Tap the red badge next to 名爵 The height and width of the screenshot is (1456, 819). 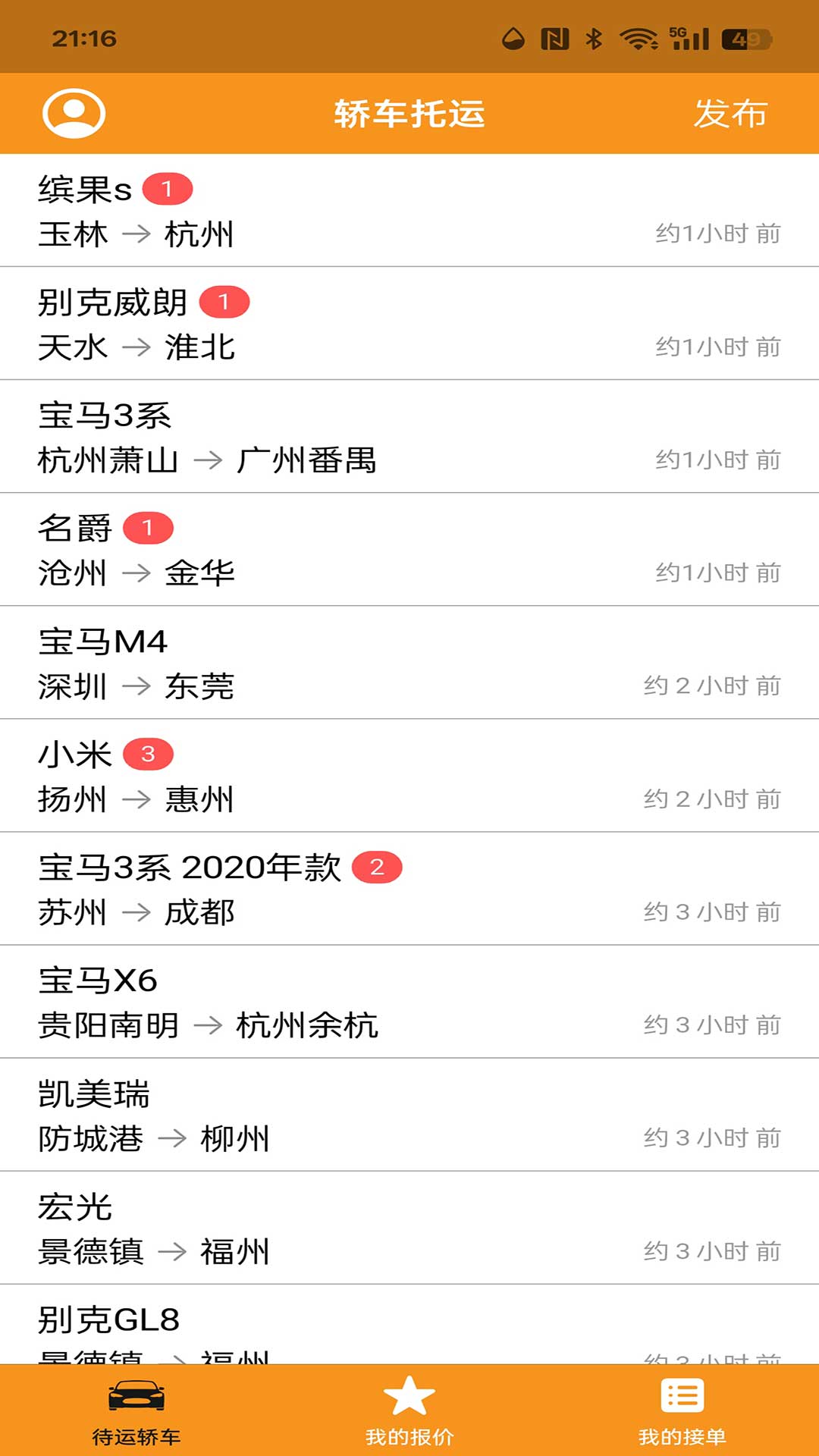coord(149,529)
